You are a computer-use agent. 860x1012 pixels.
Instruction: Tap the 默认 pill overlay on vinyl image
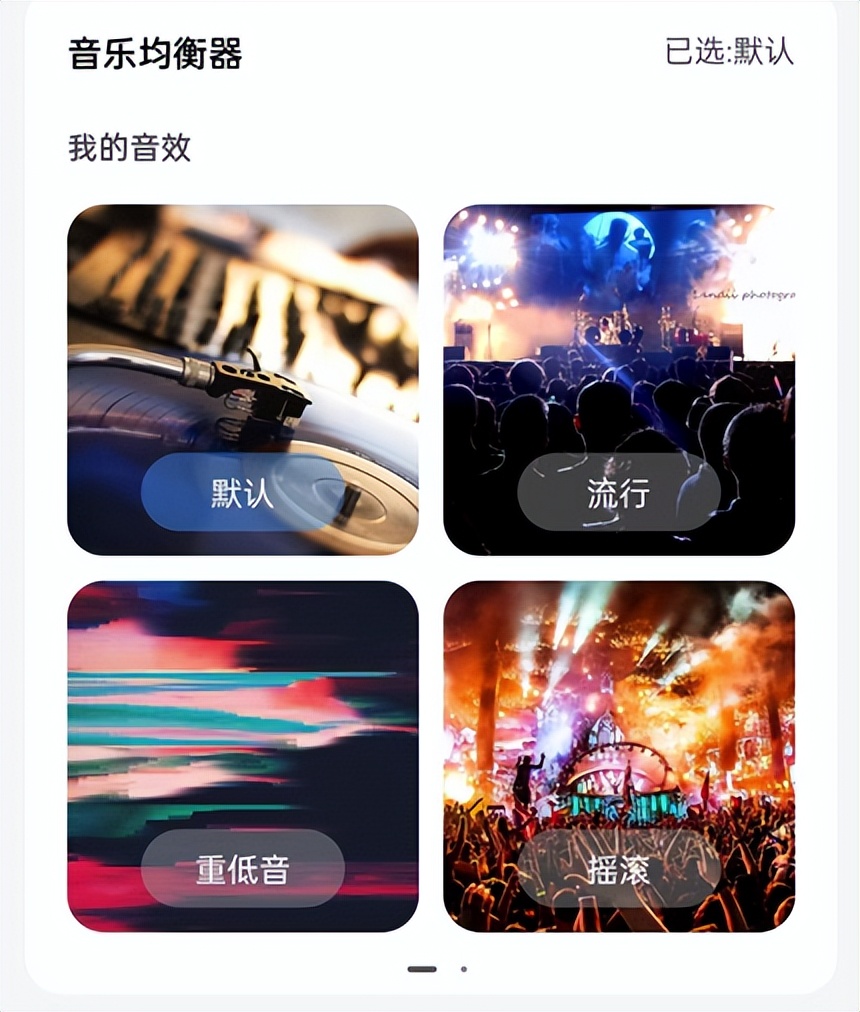point(242,491)
